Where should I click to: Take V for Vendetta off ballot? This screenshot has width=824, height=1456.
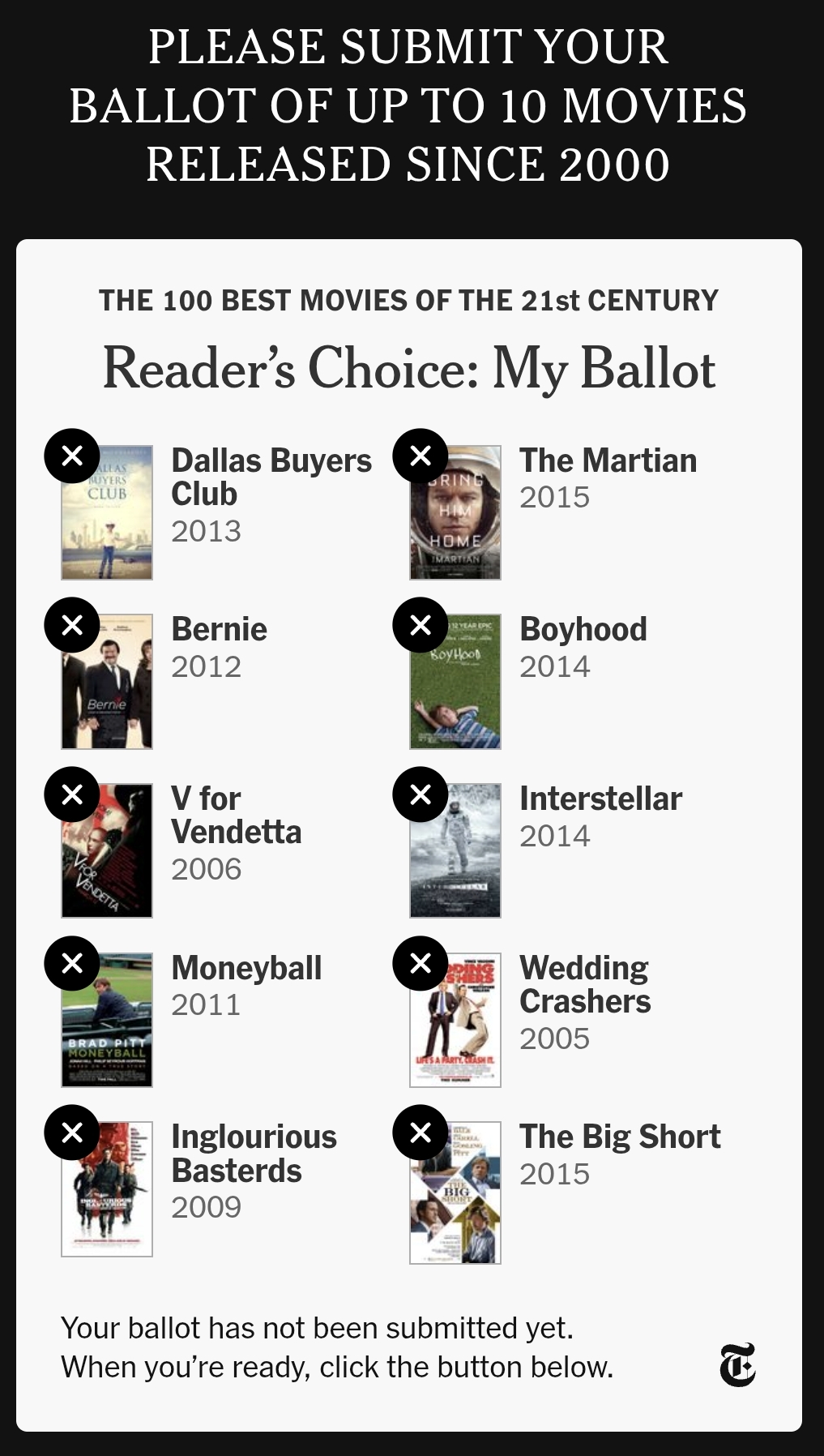[x=72, y=794]
